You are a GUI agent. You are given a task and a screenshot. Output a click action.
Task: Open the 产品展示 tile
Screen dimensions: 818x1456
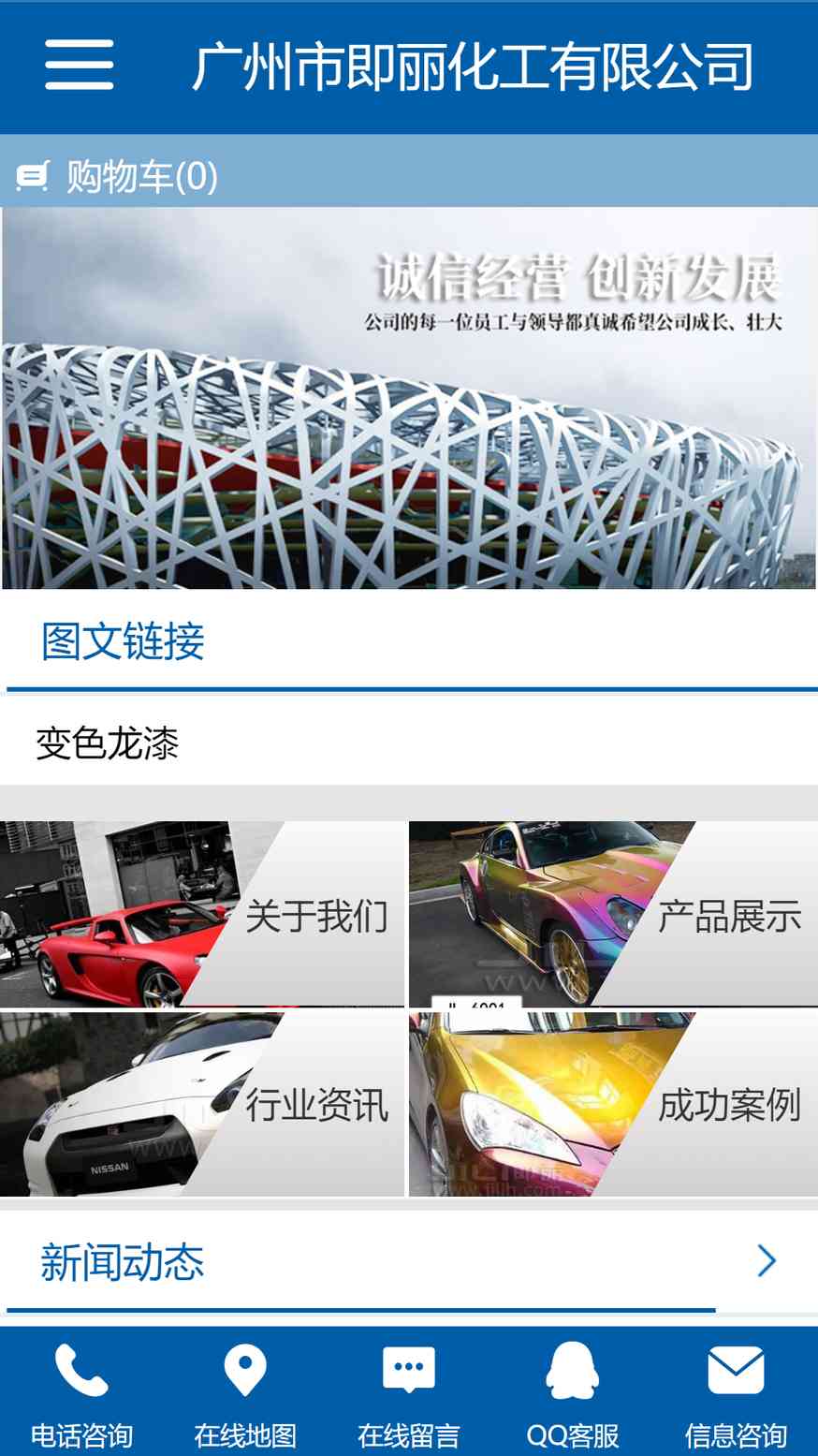tap(613, 914)
